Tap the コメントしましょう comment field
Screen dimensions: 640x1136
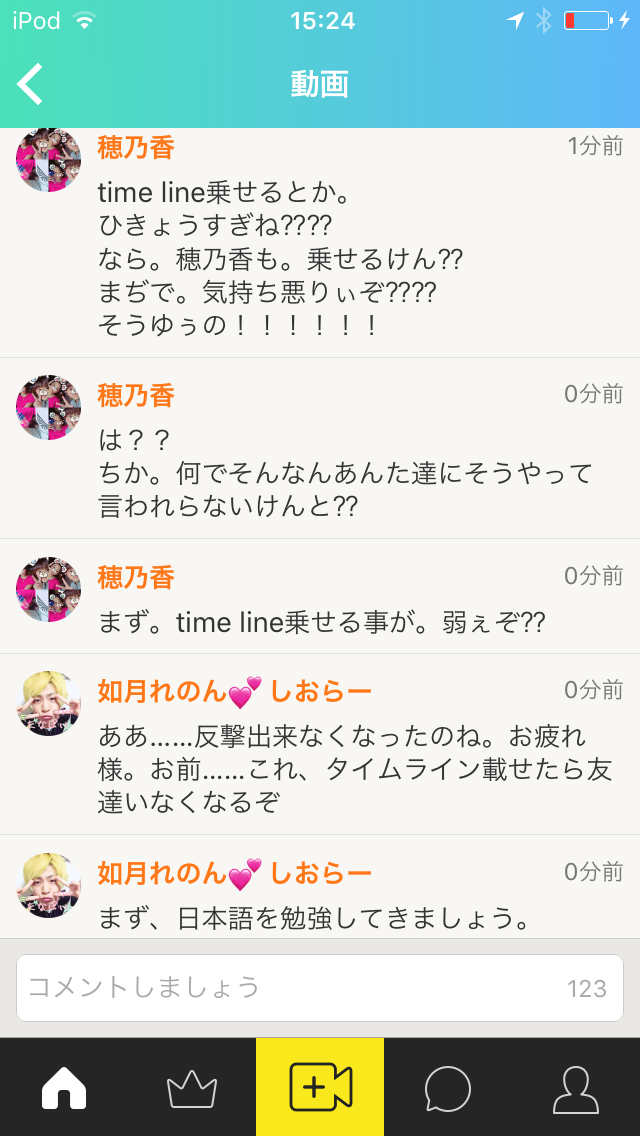(320, 988)
